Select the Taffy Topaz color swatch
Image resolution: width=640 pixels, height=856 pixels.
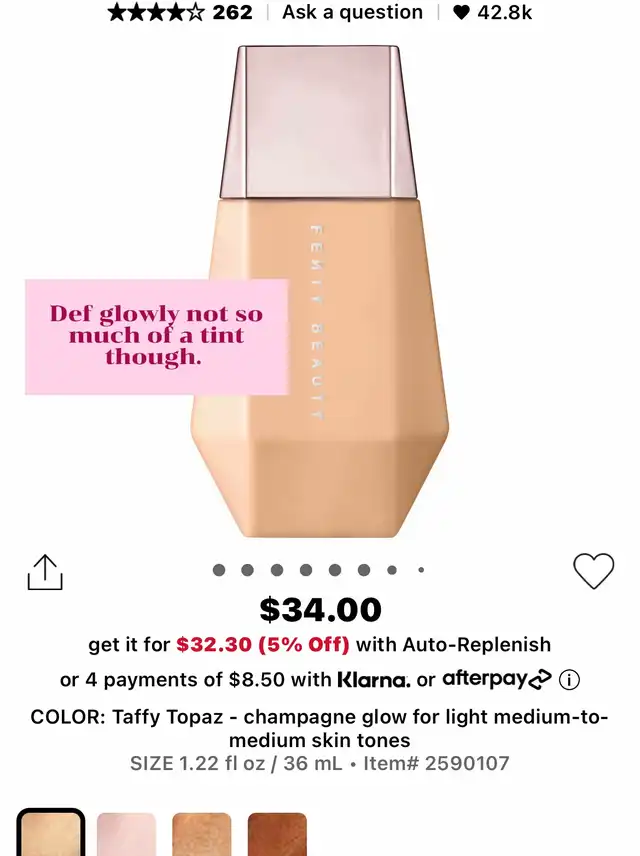[51, 834]
